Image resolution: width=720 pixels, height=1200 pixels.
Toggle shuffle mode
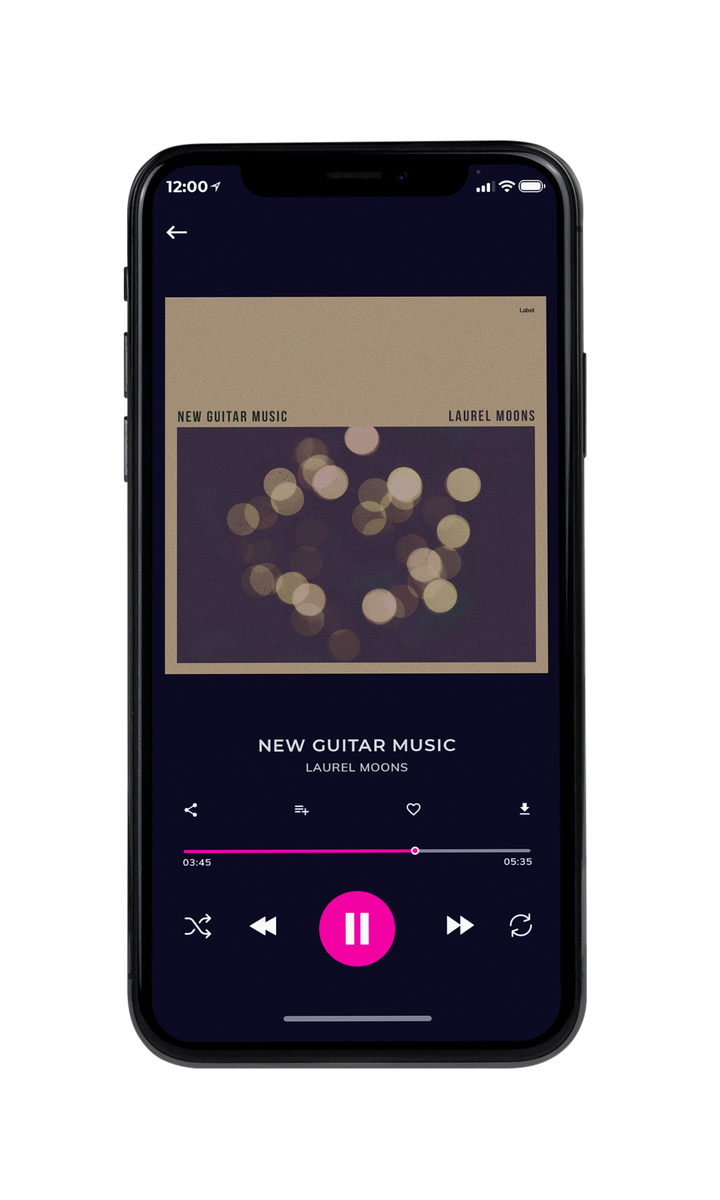[x=198, y=927]
